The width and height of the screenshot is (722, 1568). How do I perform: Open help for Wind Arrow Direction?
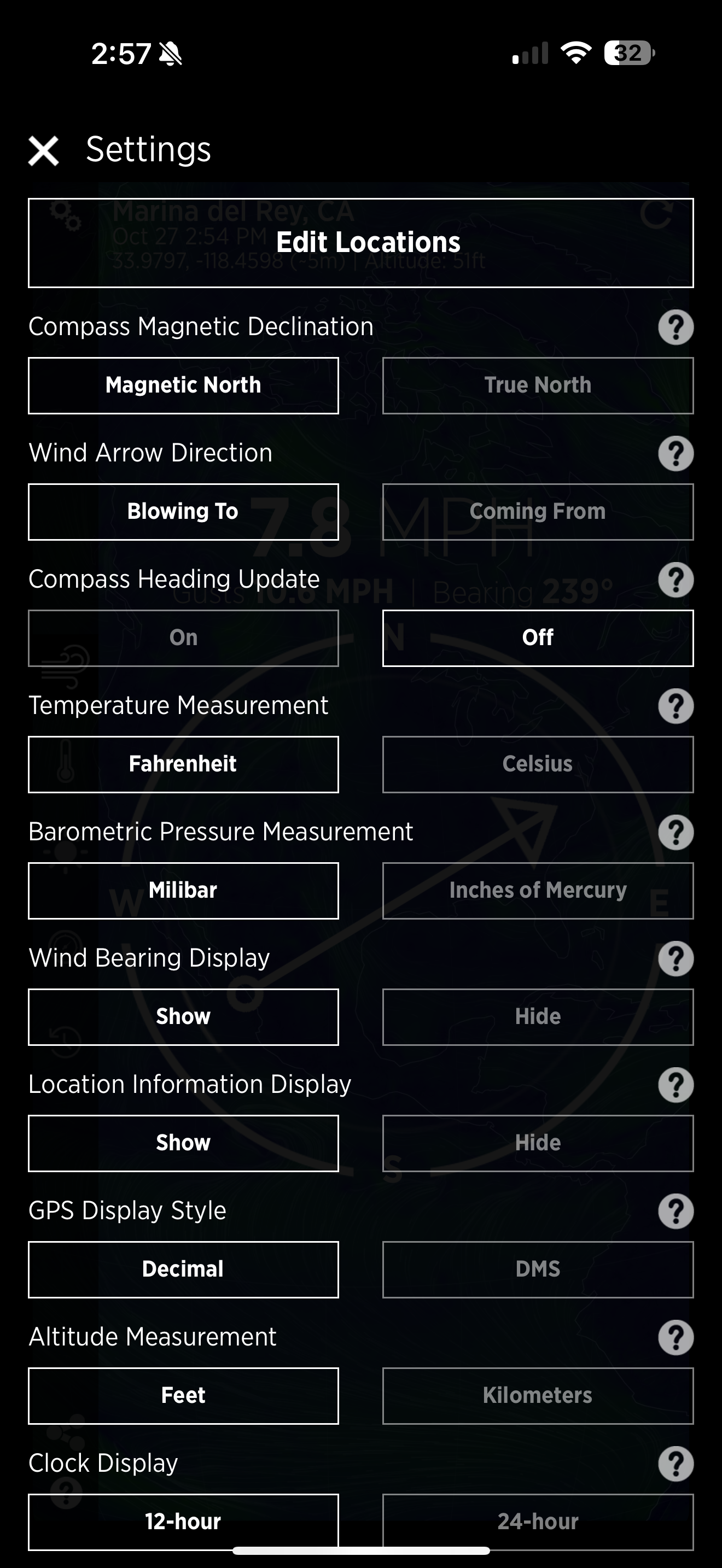676,454
